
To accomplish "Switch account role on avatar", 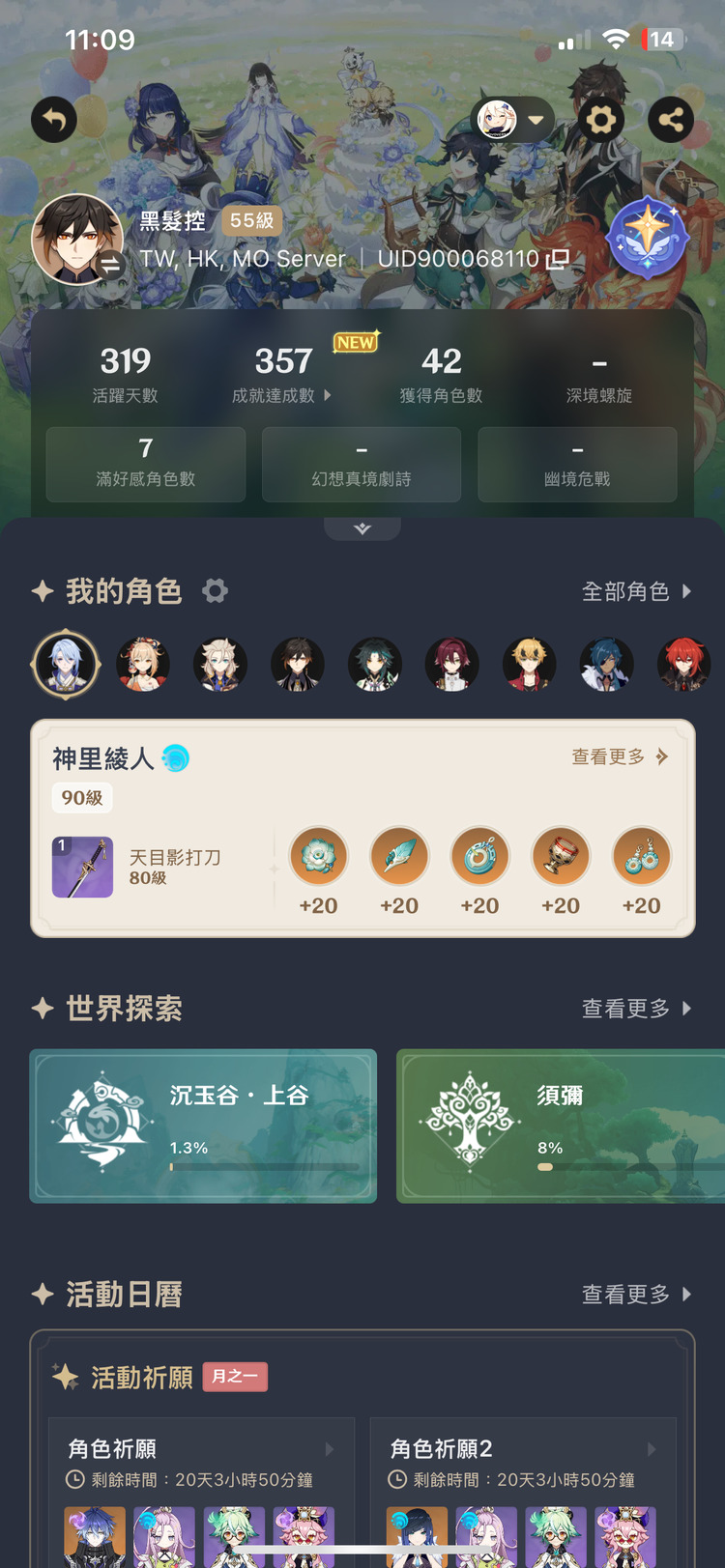I will pyautogui.click(x=111, y=264).
